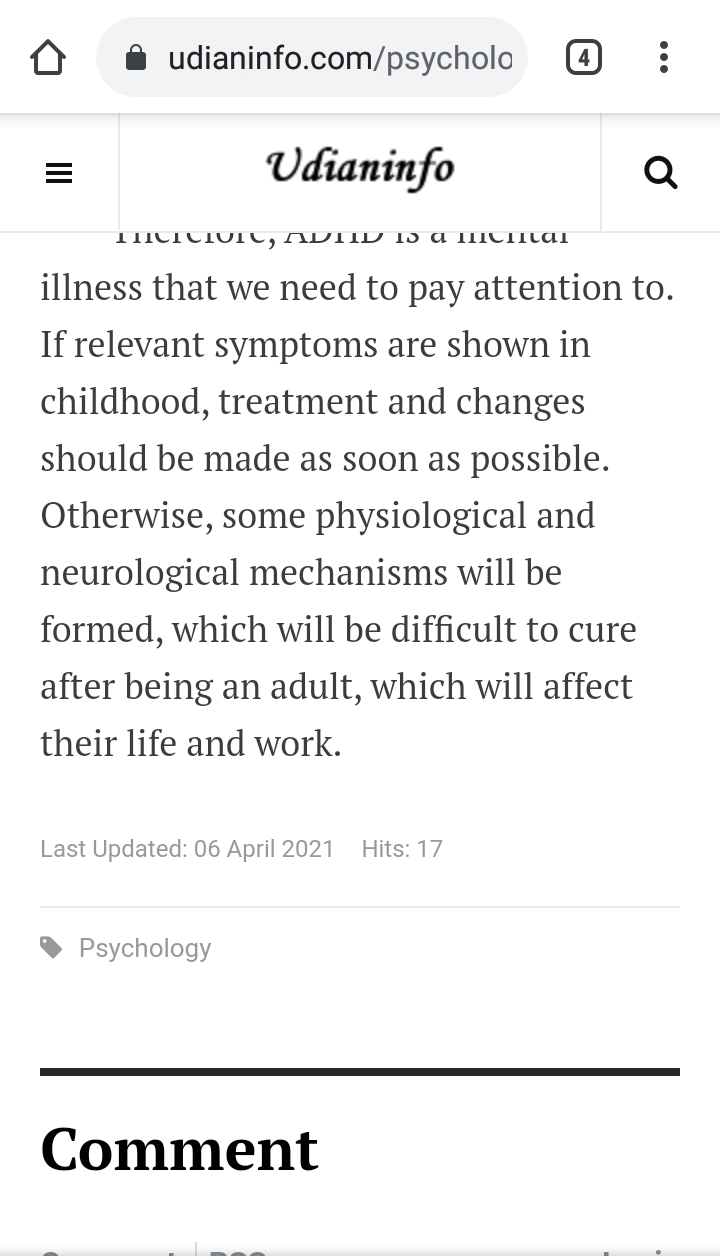Image resolution: width=720 pixels, height=1256 pixels.
Task: Go to the browser home page
Action: 48,58
